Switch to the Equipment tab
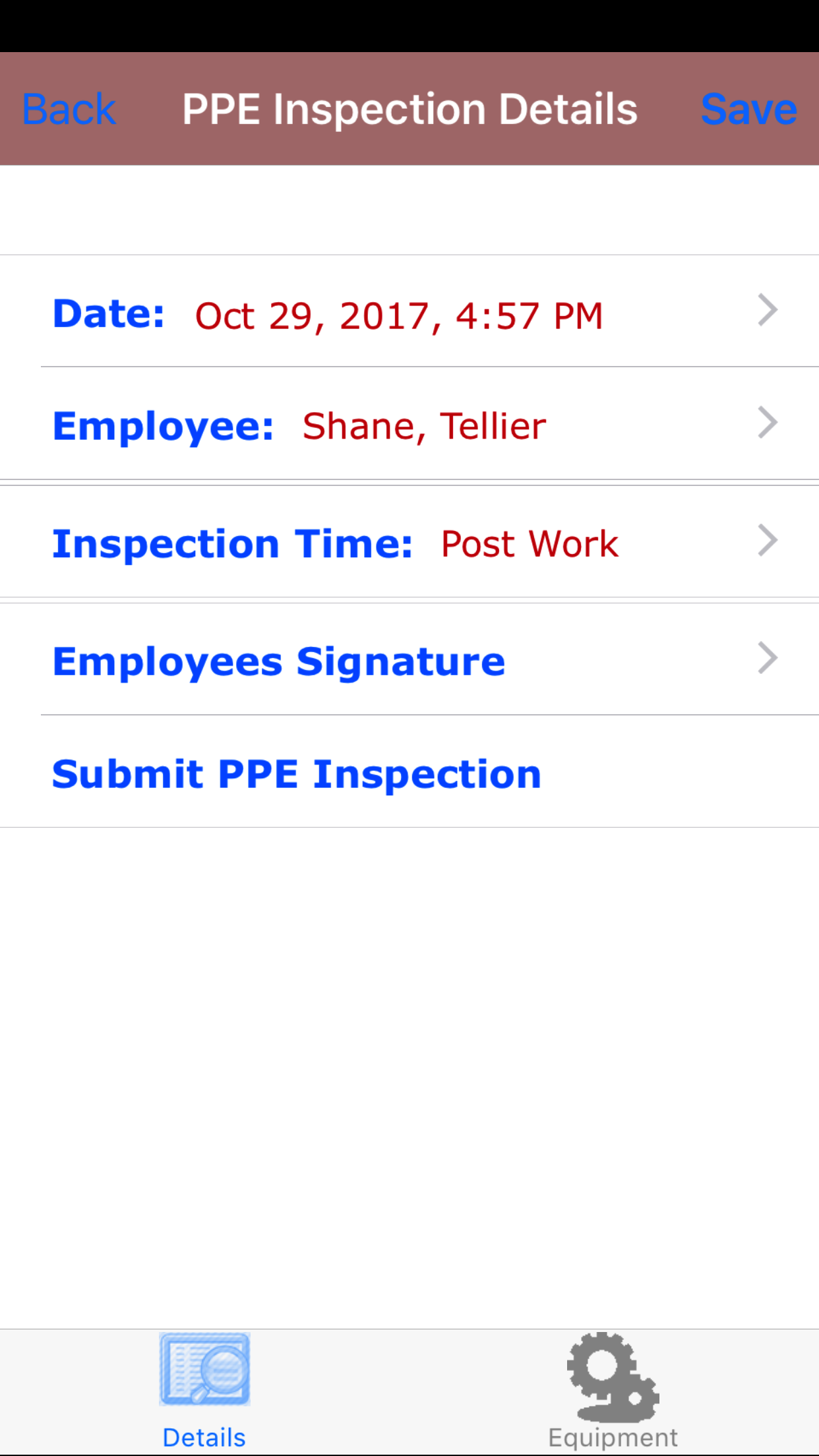Image resolution: width=819 pixels, height=1456 pixels. tap(613, 1391)
